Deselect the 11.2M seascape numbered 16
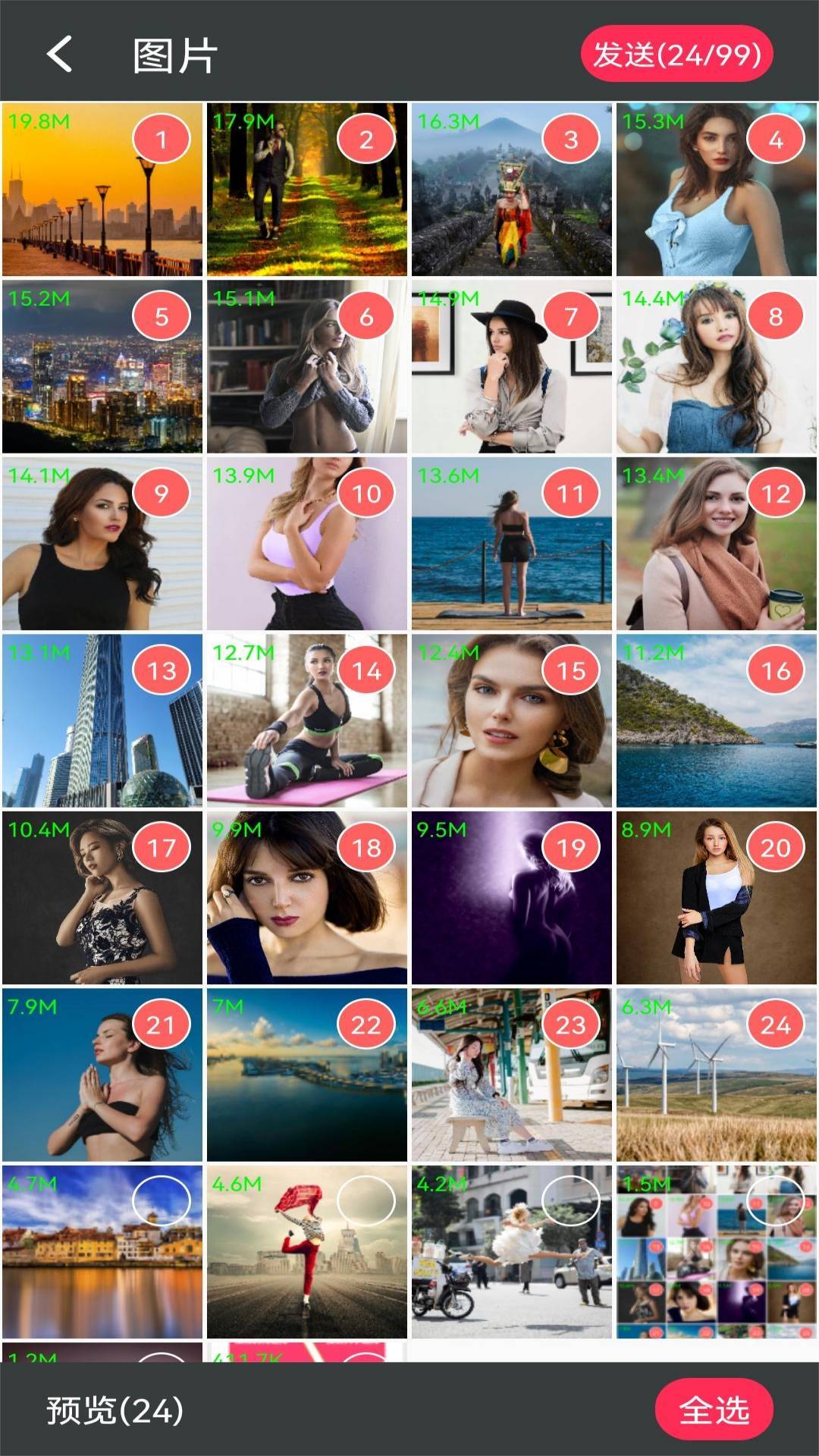This screenshot has width=819, height=1456. click(x=775, y=670)
